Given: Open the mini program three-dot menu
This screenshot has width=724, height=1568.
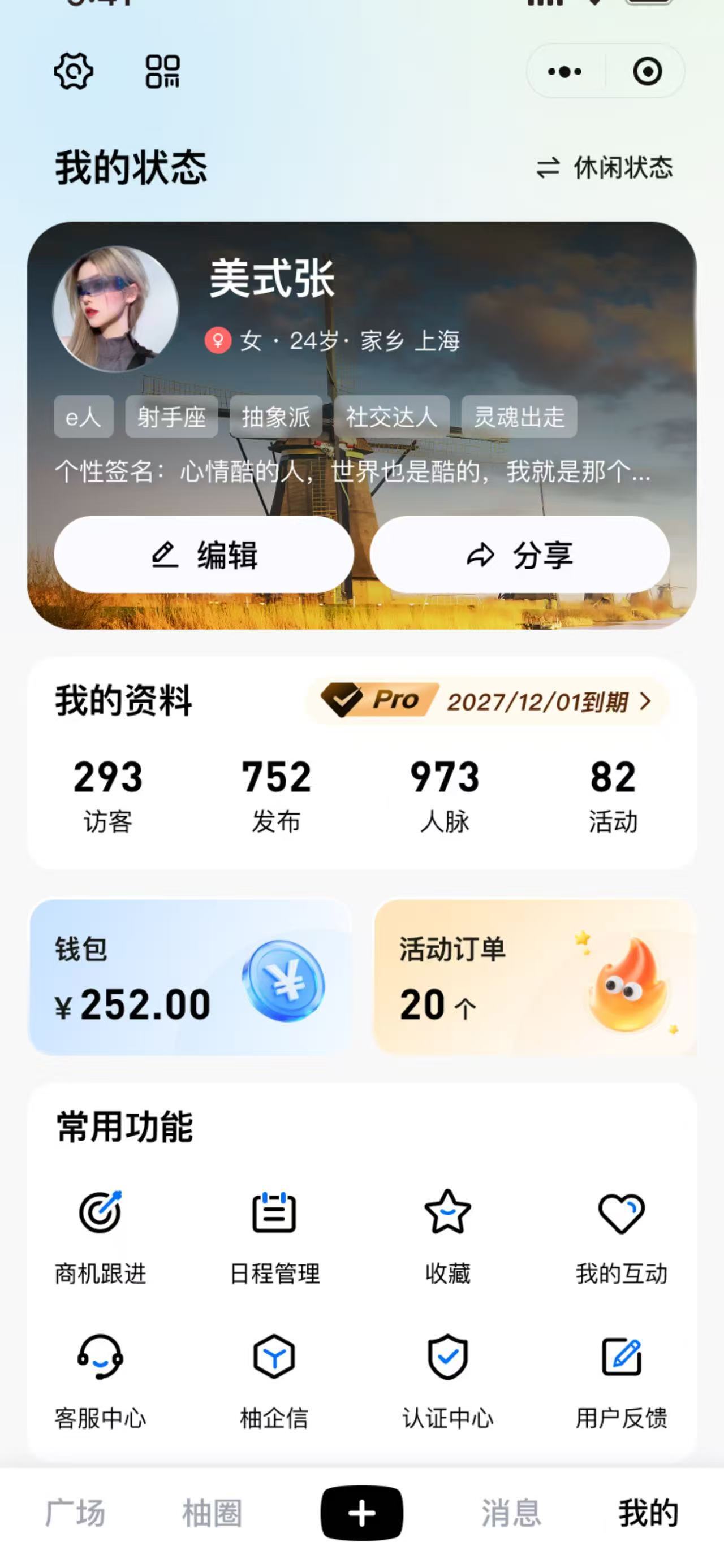Looking at the screenshot, I should tap(564, 71).
